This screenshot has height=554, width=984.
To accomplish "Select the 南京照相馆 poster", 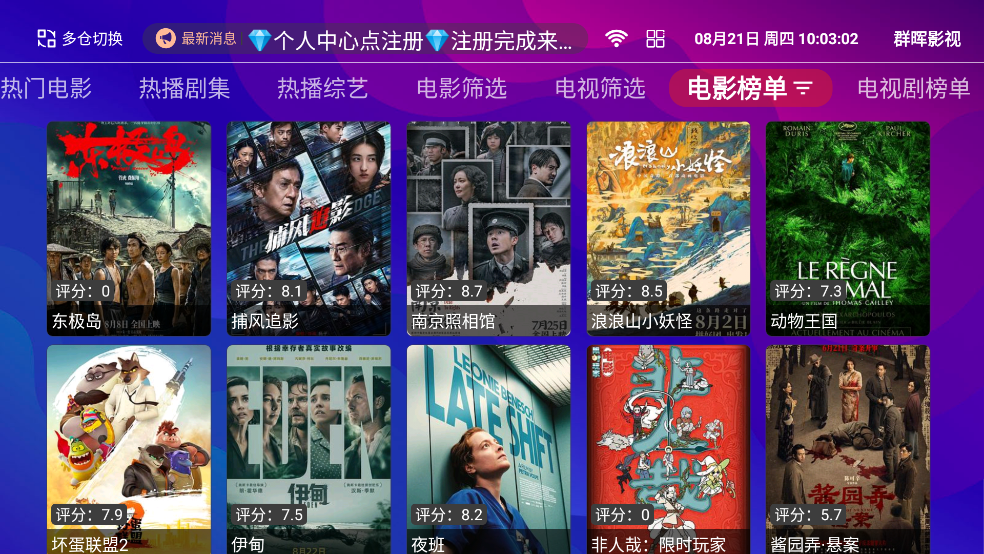I will click(489, 228).
